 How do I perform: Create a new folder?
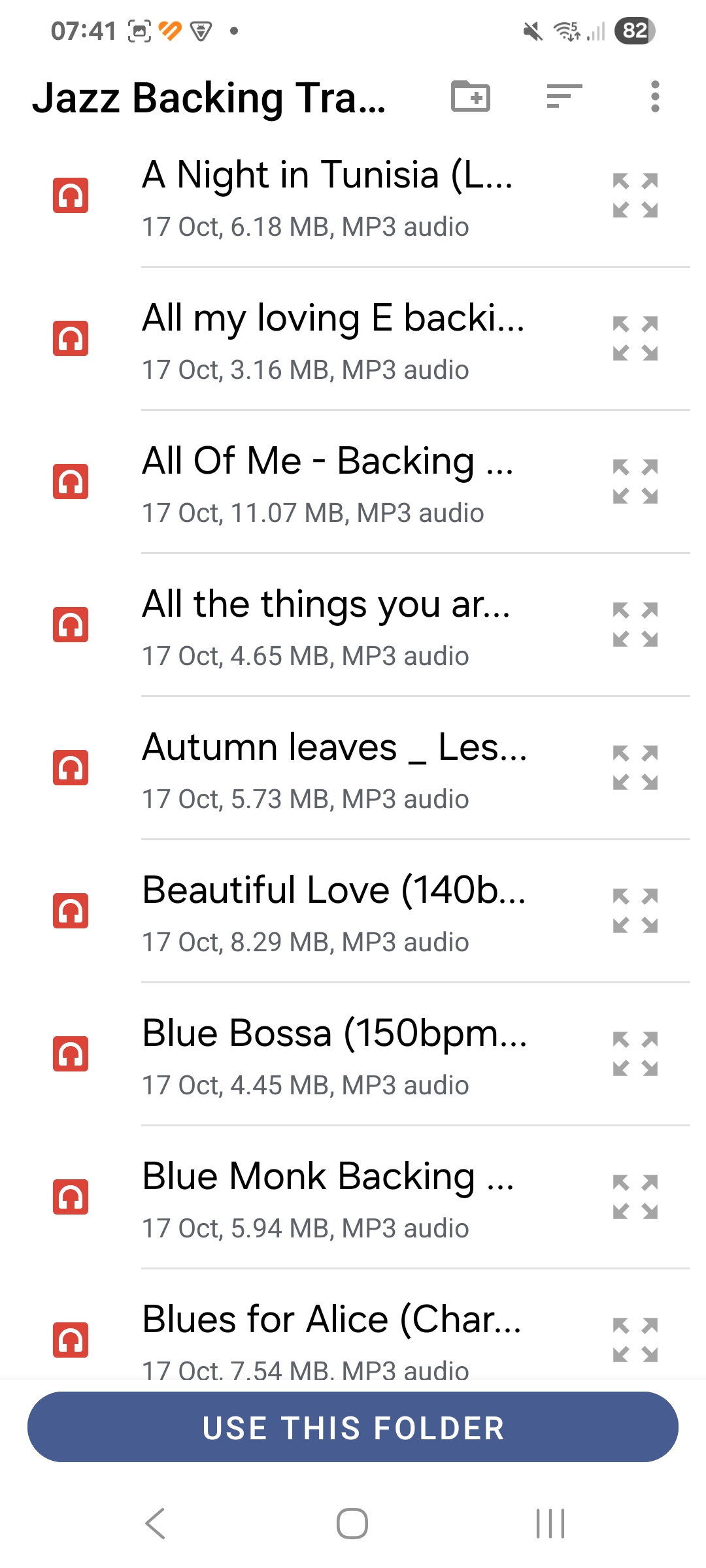coord(471,97)
